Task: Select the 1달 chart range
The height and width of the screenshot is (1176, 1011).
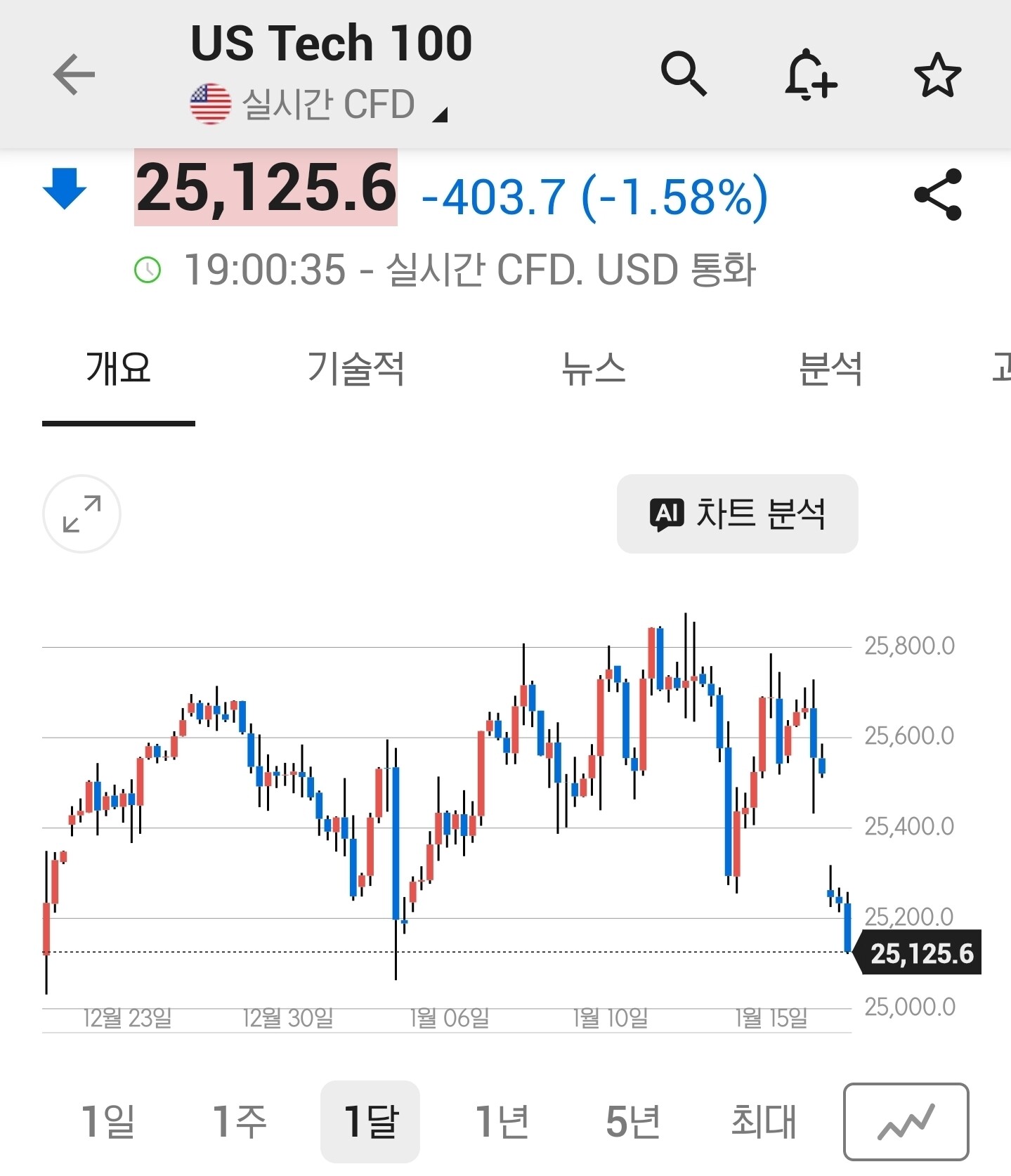Action: pyautogui.click(x=370, y=1121)
